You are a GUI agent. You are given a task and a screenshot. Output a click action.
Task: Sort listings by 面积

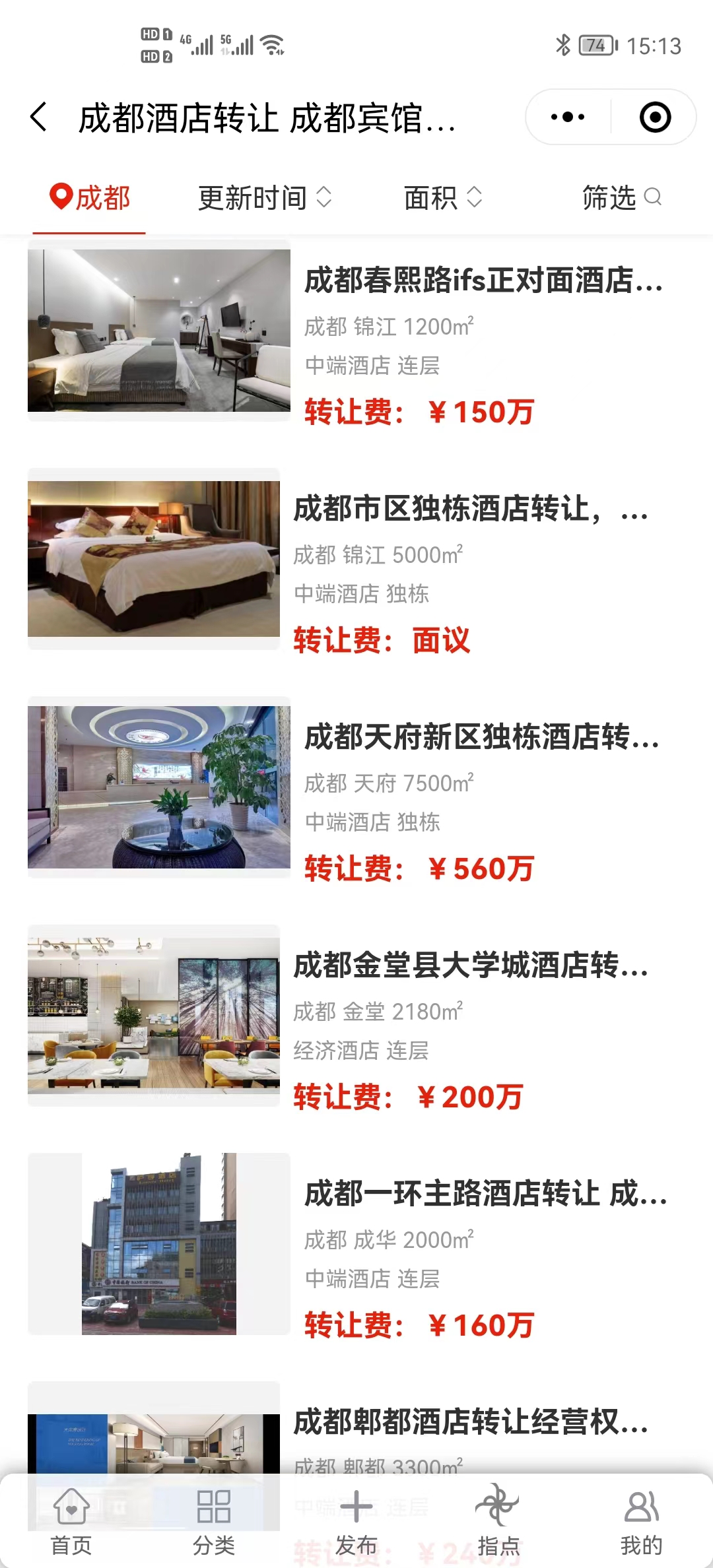[442, 198]
